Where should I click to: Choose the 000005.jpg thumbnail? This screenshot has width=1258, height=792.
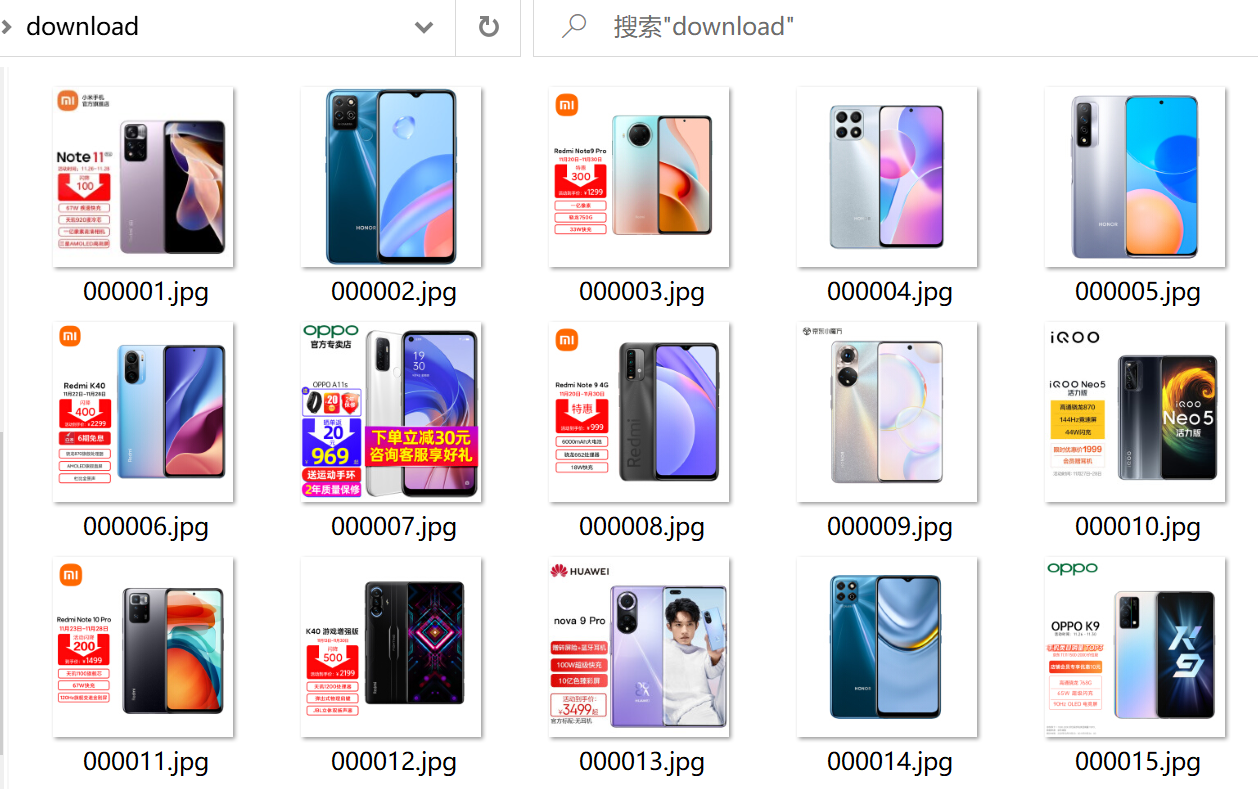[1136, 177]
